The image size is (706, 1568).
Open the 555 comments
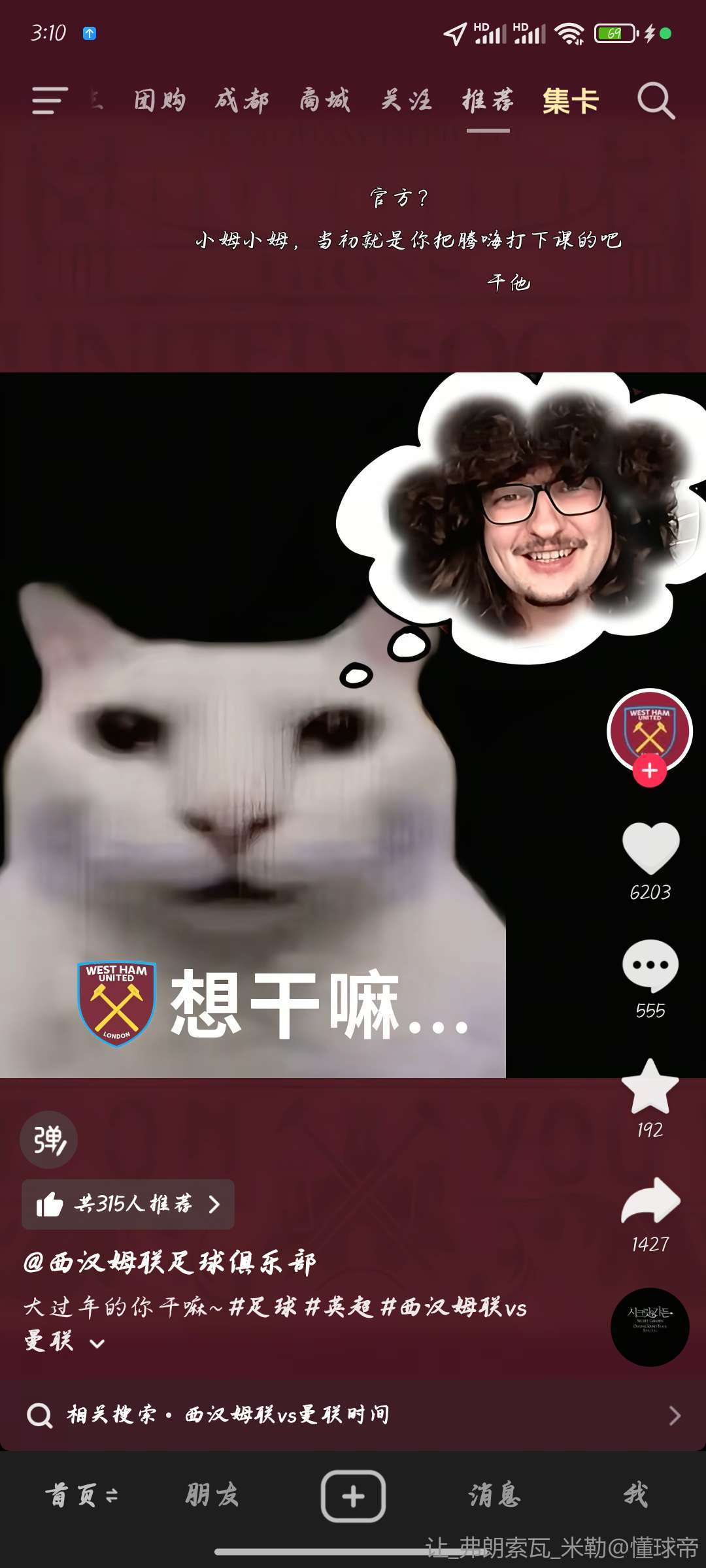(650, 967)
